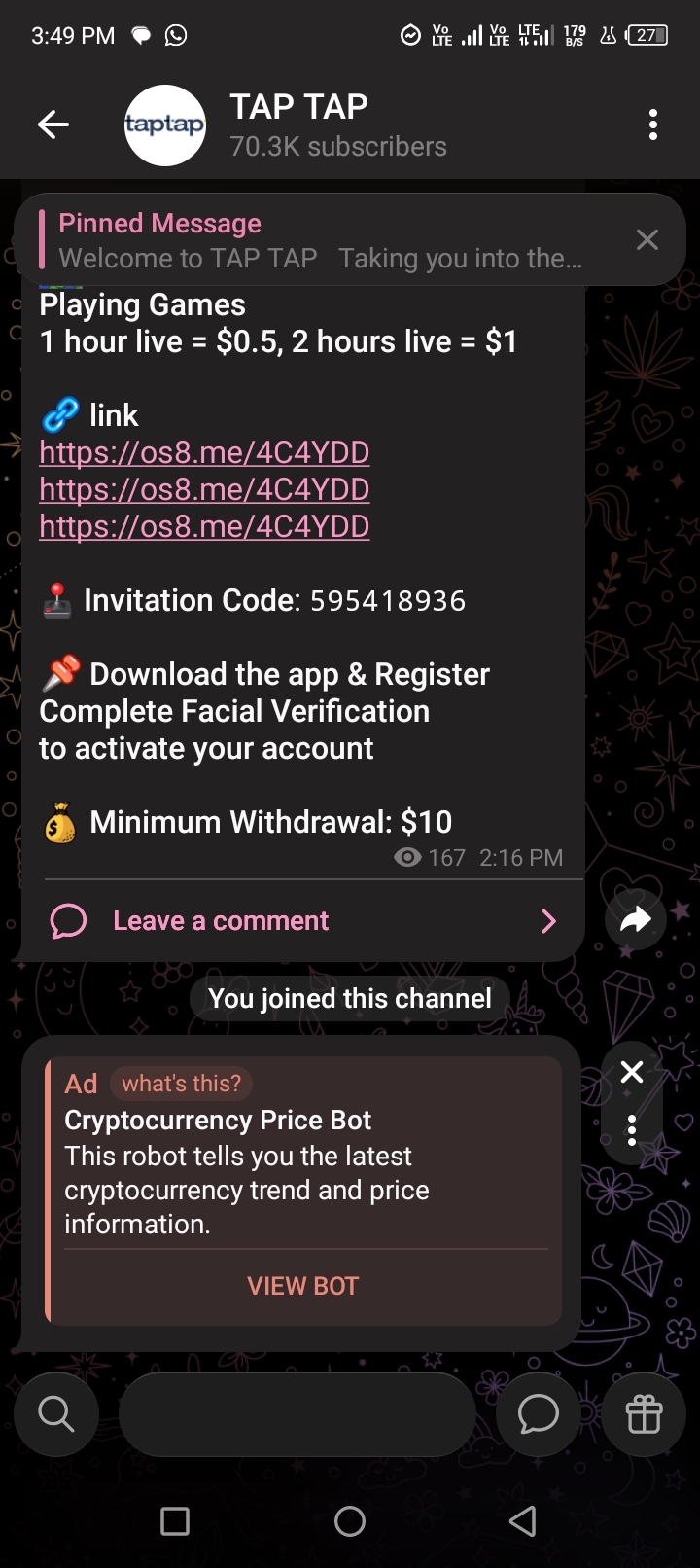
Task: Open ad options three-dot menu
Action: (632, 1129)
